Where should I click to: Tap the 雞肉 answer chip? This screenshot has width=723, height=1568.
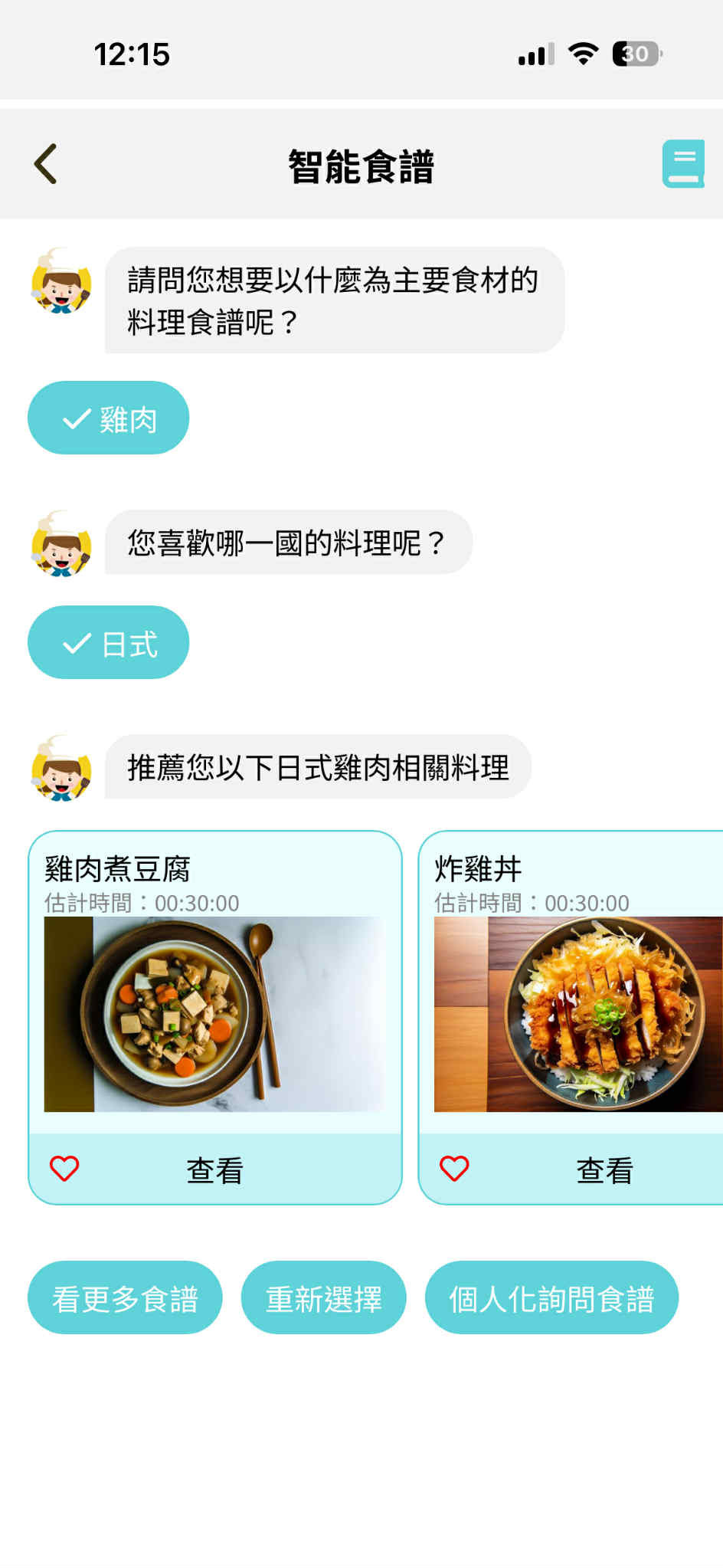click(x=109, y=418)
